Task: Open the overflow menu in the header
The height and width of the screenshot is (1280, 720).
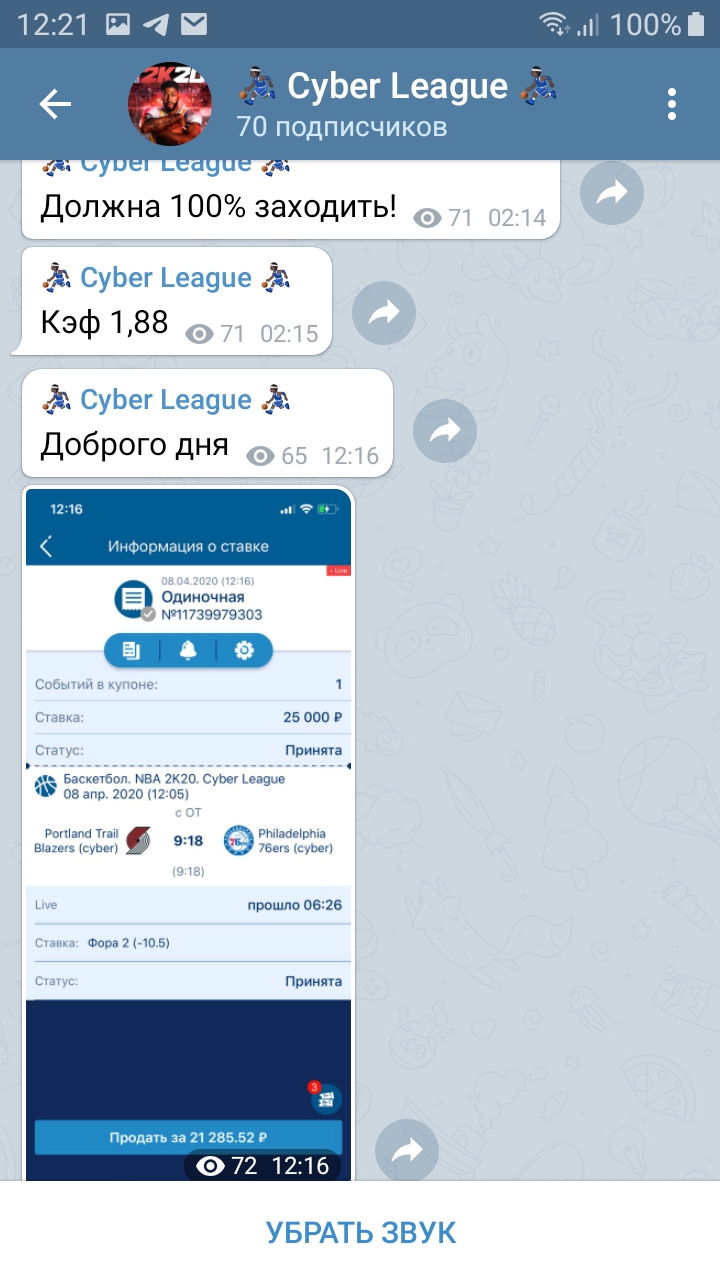Action: [x=672, y=104]
